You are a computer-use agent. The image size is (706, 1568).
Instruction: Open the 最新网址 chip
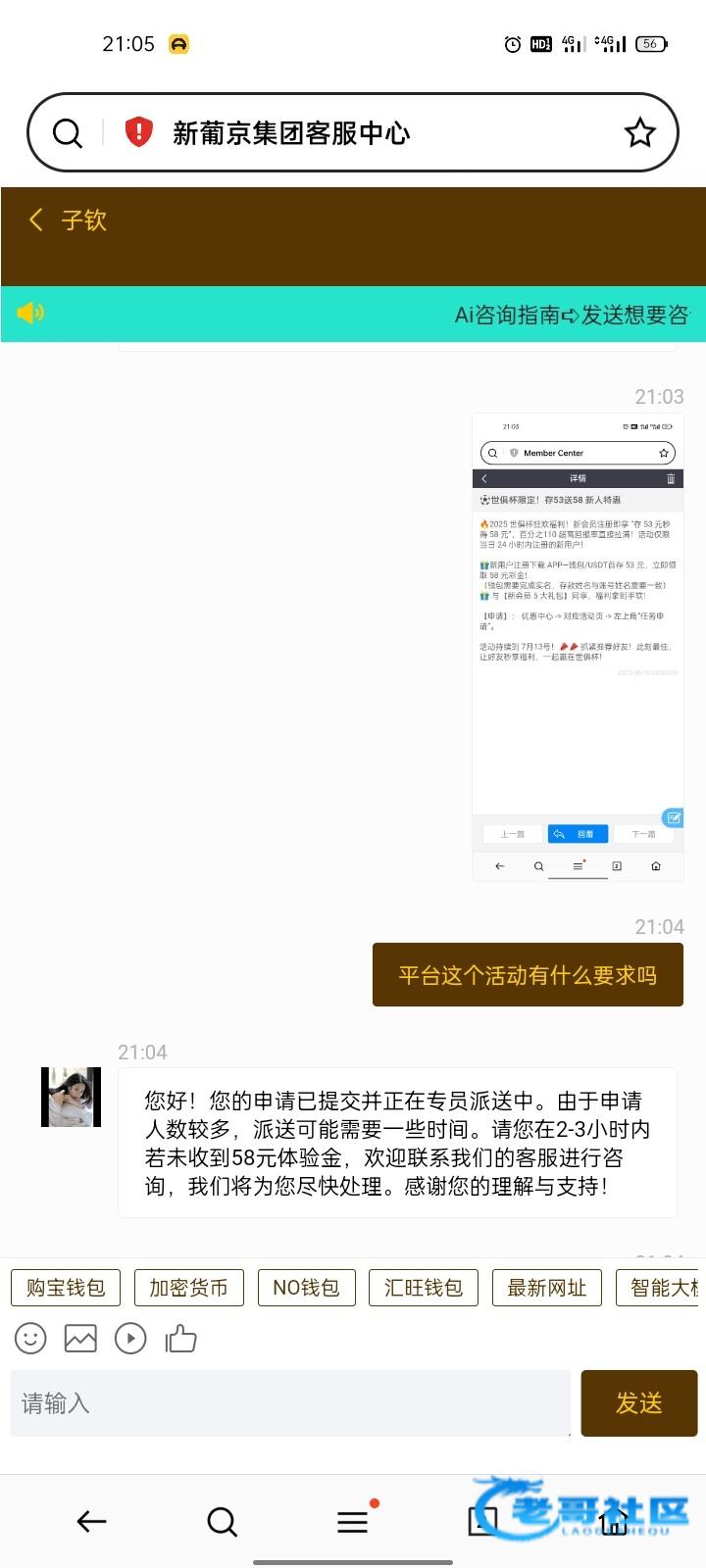tap(546, 1288)
